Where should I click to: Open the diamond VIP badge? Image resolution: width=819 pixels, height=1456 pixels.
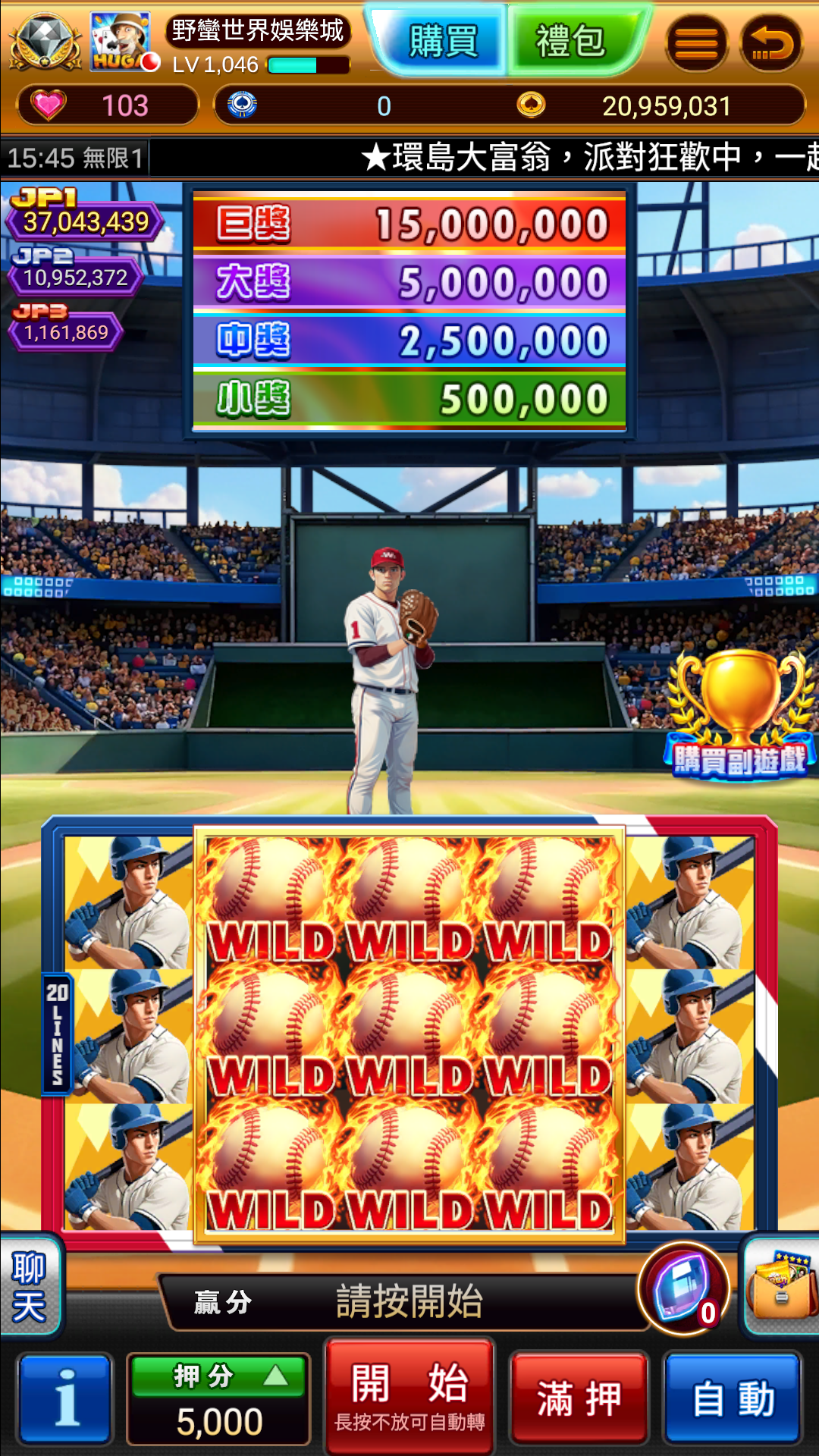(x=45, y=42)
